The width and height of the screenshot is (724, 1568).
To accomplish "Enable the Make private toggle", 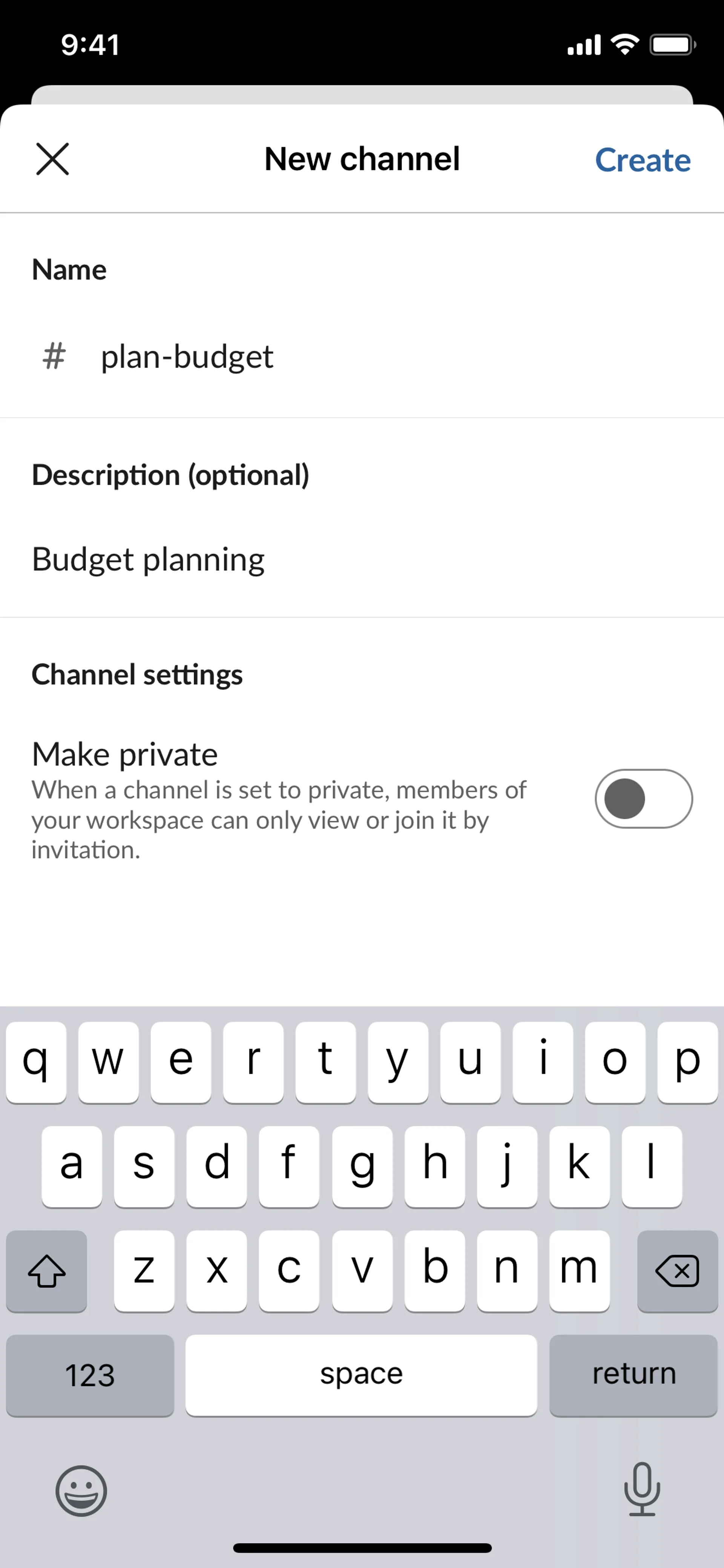I will click(x=643, y=799).
